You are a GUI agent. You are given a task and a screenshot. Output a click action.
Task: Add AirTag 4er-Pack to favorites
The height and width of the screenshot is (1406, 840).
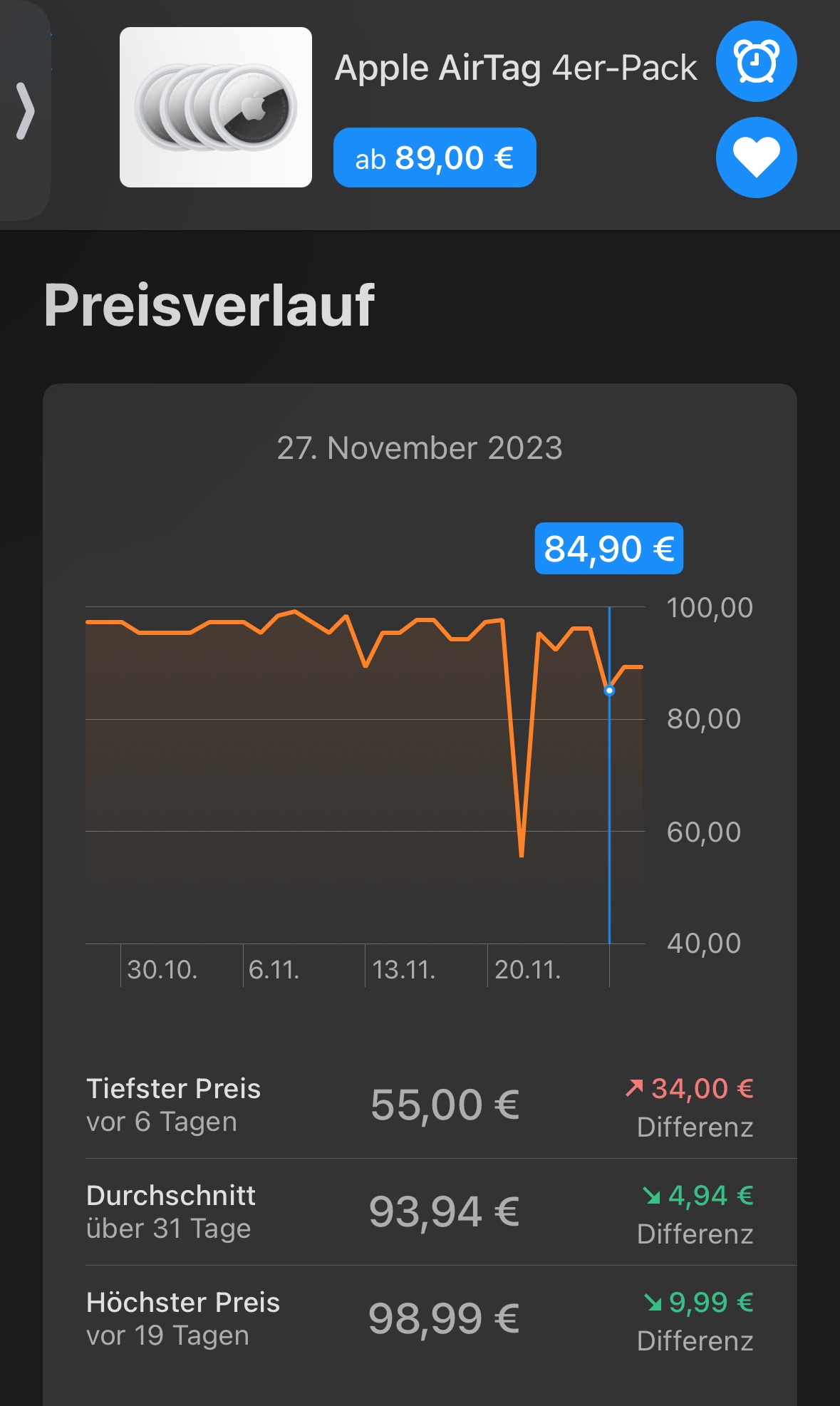pos(756,157)
